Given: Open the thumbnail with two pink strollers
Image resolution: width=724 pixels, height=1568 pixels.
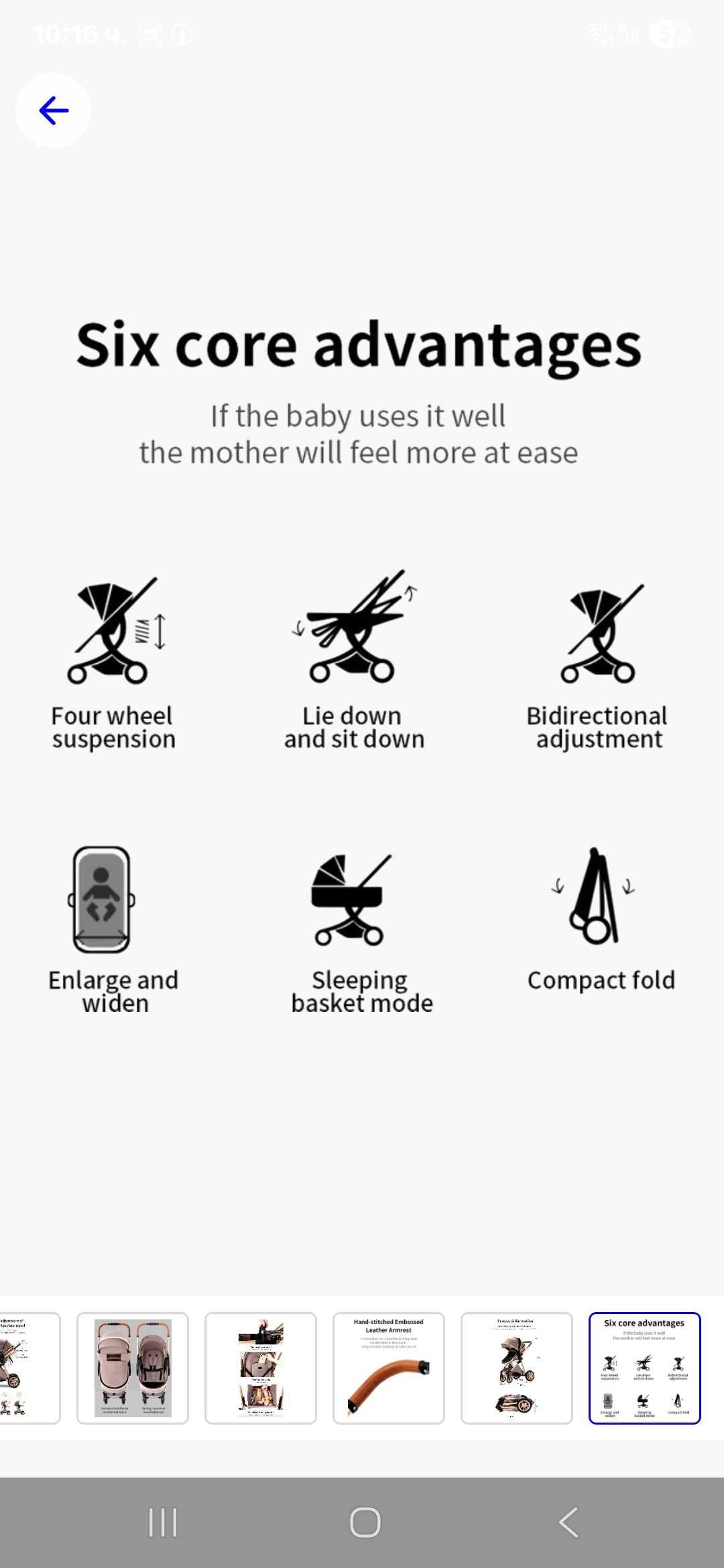Looking at the screenshot, I should pos(133,1368).
